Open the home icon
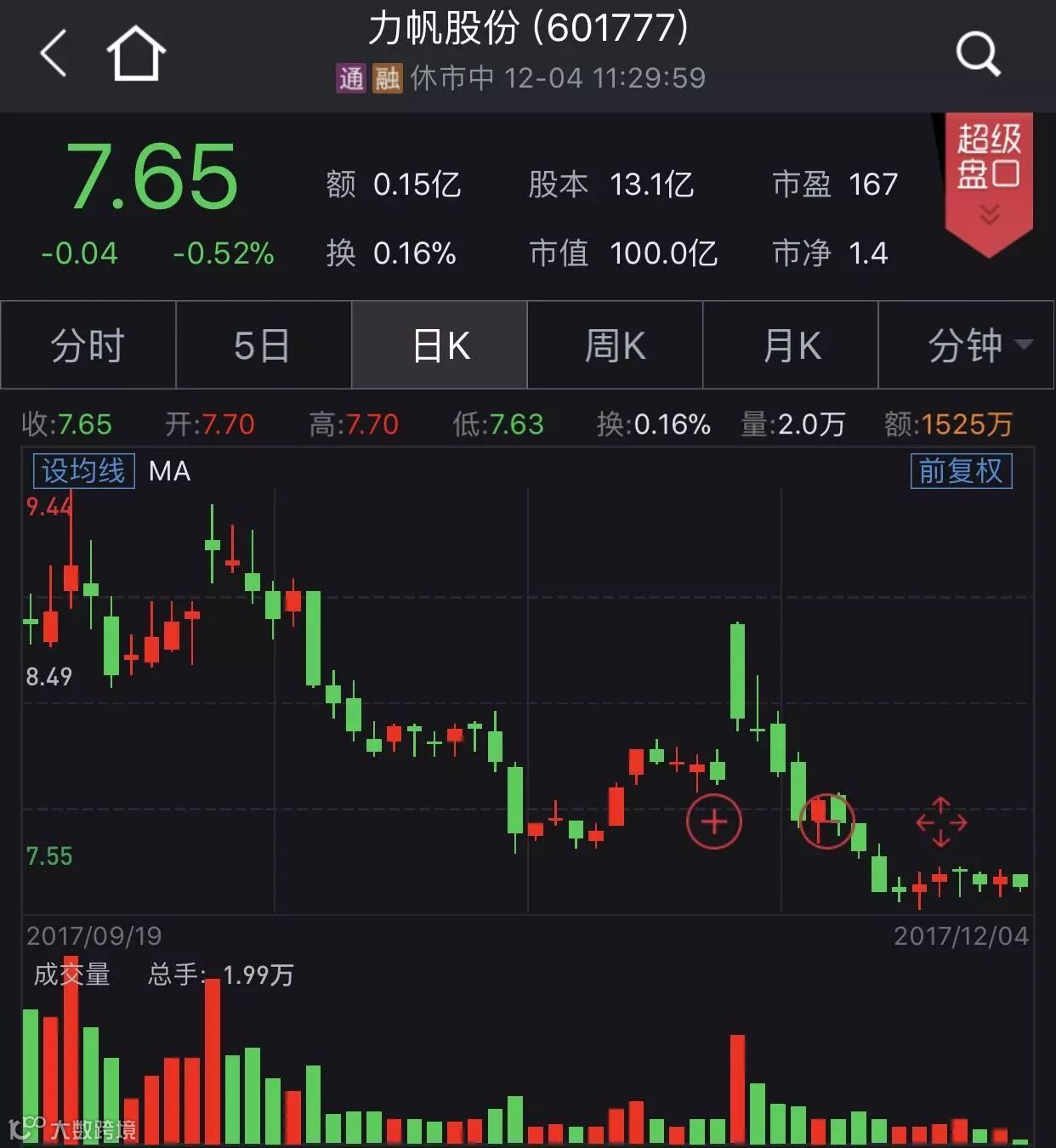The width and height of the screenshot is (1056, 1148). [x=136, y=54]
